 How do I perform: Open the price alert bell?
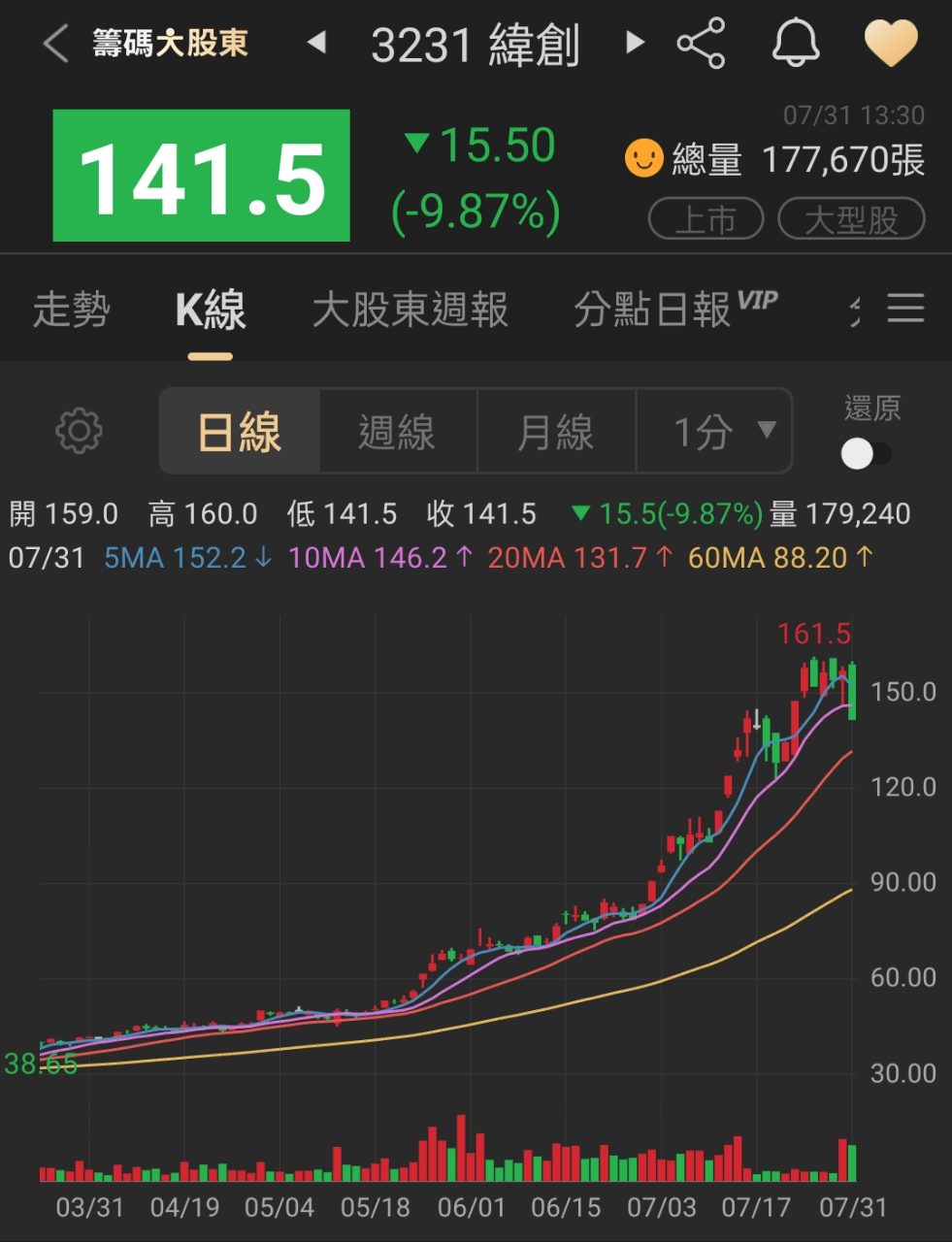point(796,44)
